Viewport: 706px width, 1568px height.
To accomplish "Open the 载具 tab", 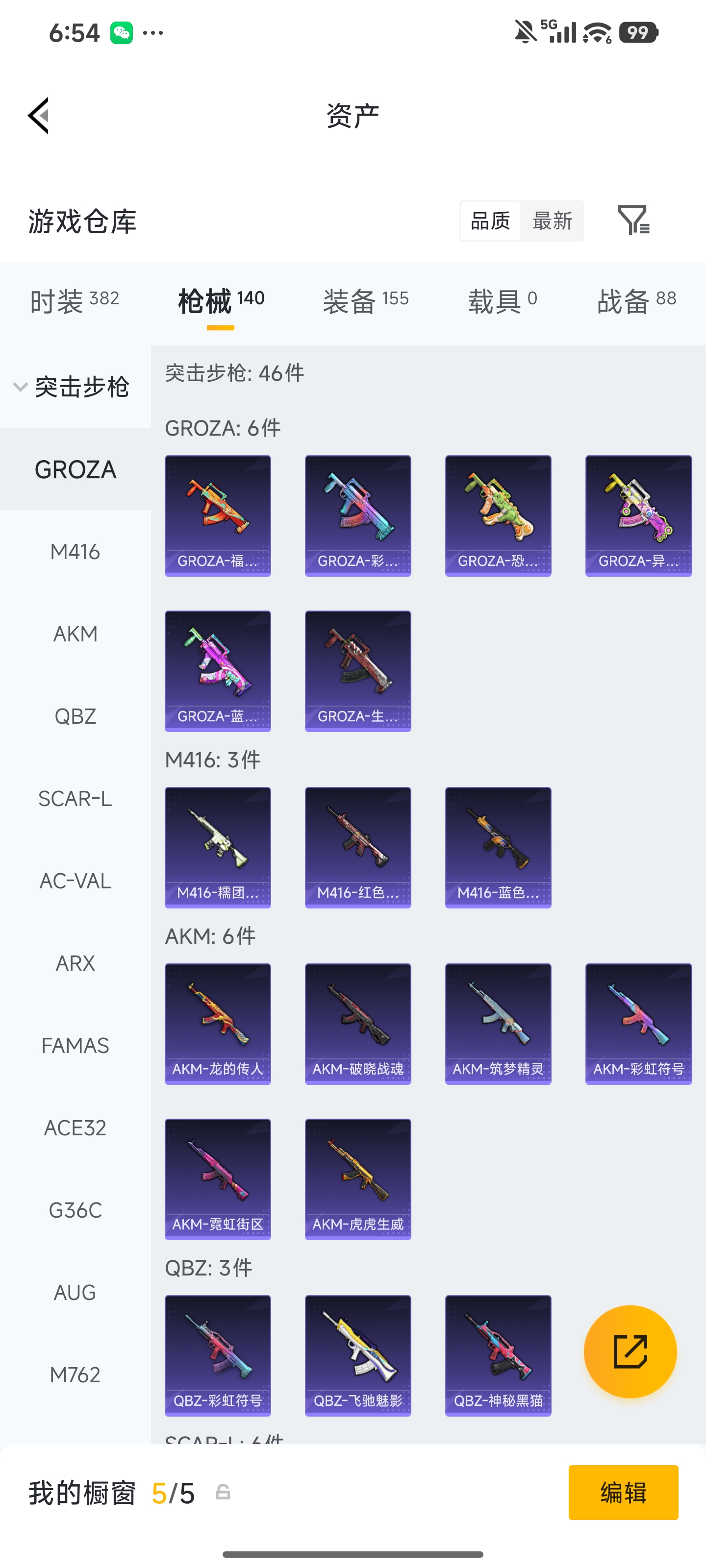I will pyautogui.click(x=503, y=301).
